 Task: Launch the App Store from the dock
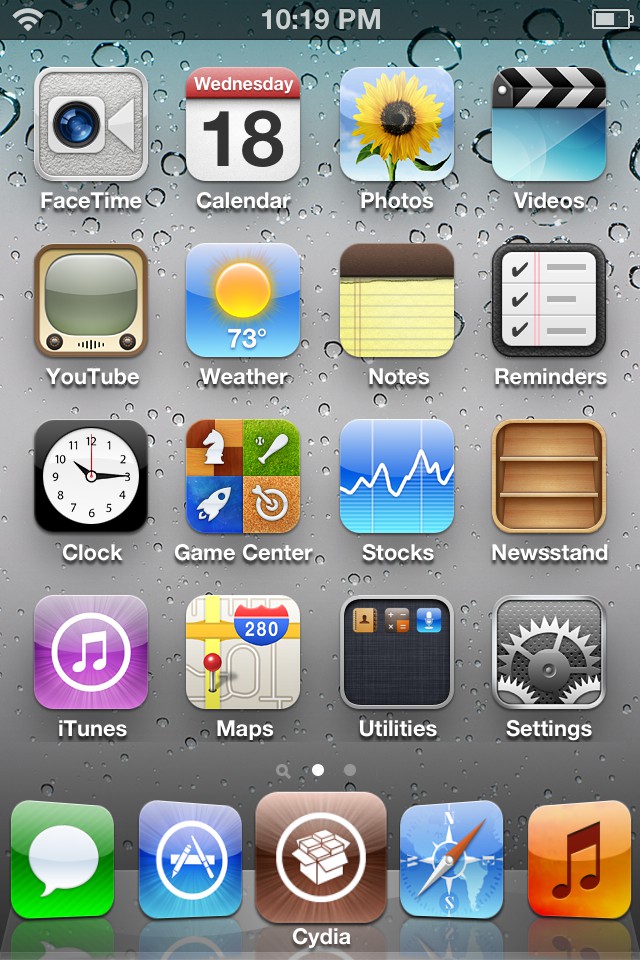pyautogui.click(x=190, y=860)
